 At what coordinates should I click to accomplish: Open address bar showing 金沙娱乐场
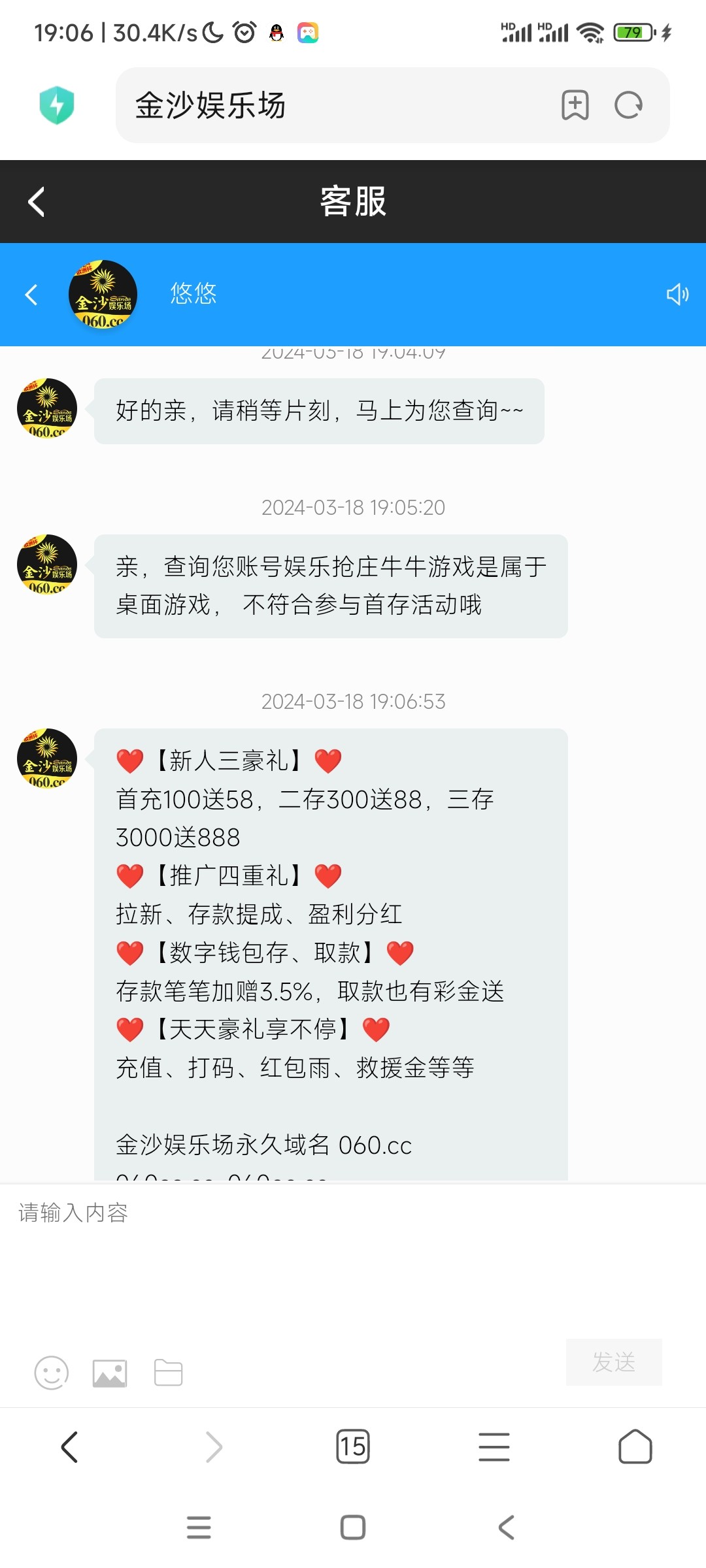point(327,105)
